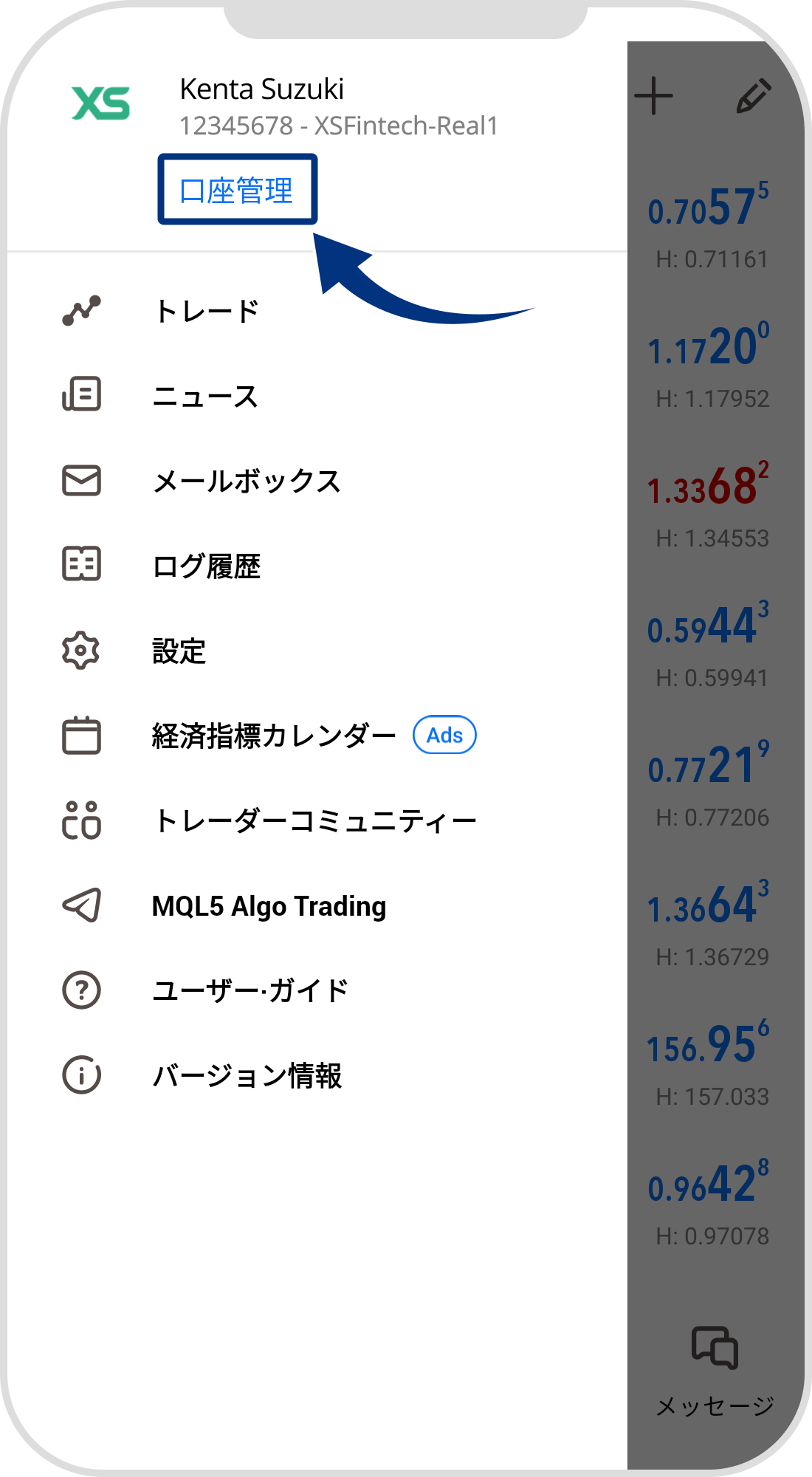Tap the 口座管理 button
This screenshot has width=812, height=1477.
238,188
